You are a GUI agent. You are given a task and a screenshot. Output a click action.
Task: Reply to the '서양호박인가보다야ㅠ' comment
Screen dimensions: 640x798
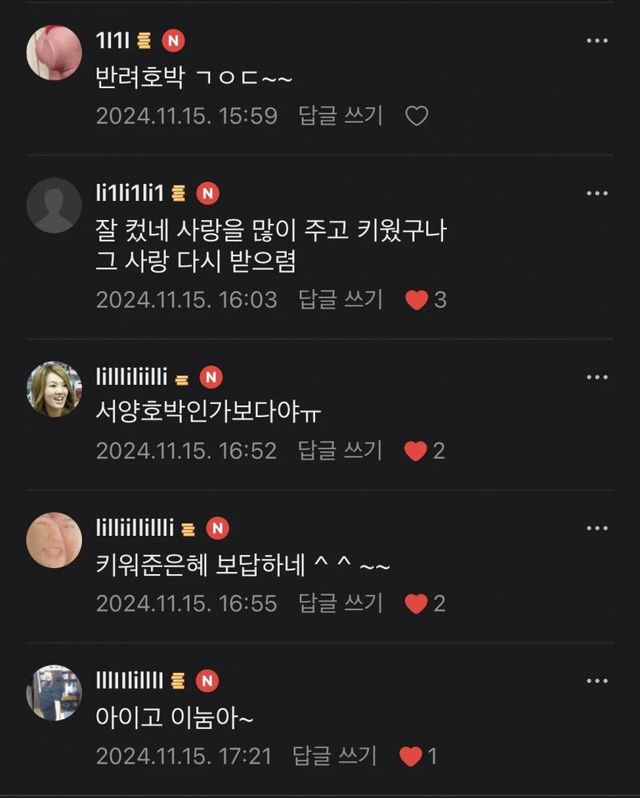[339, 450]
